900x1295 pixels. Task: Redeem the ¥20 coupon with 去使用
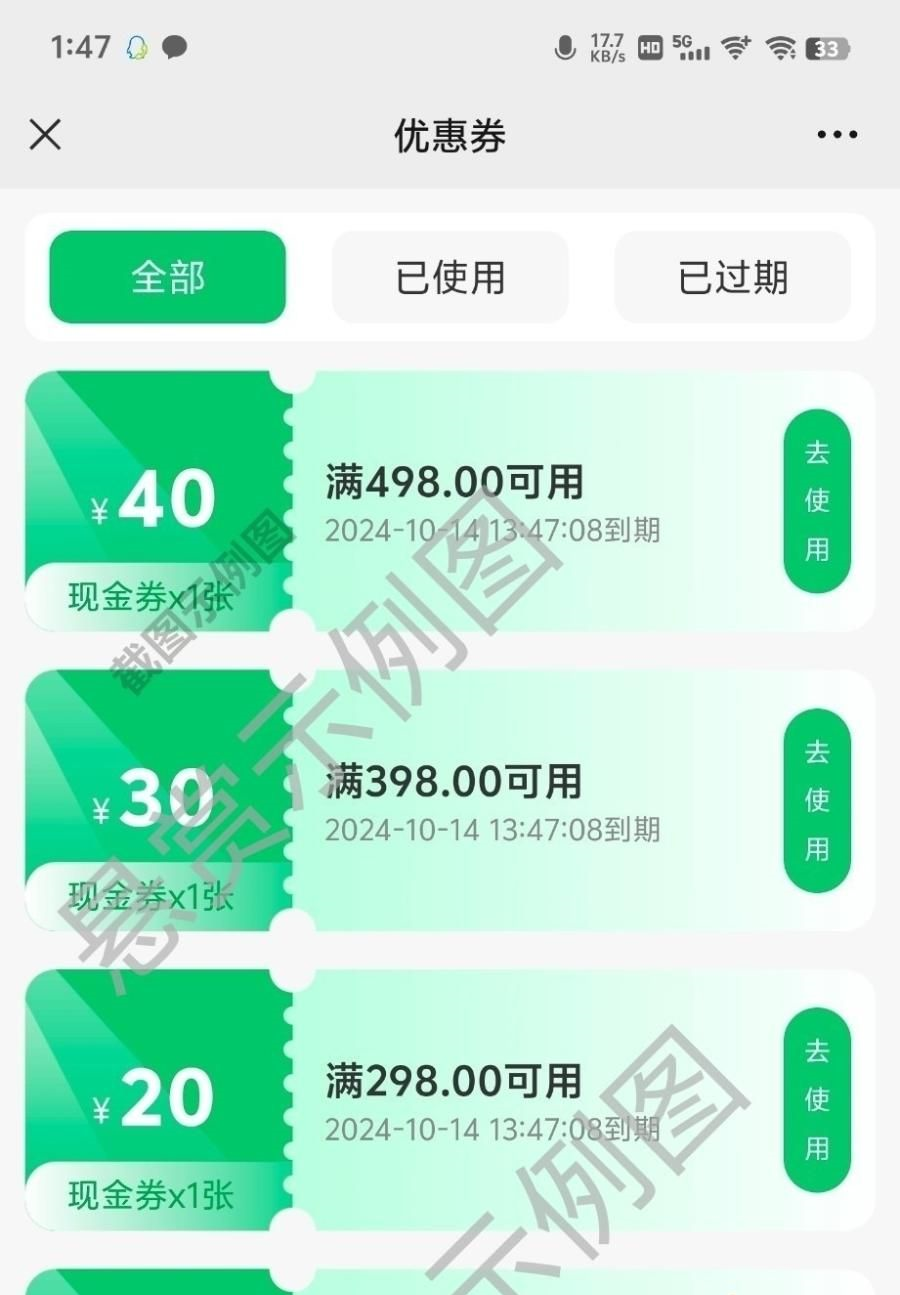coord(817,1099)
